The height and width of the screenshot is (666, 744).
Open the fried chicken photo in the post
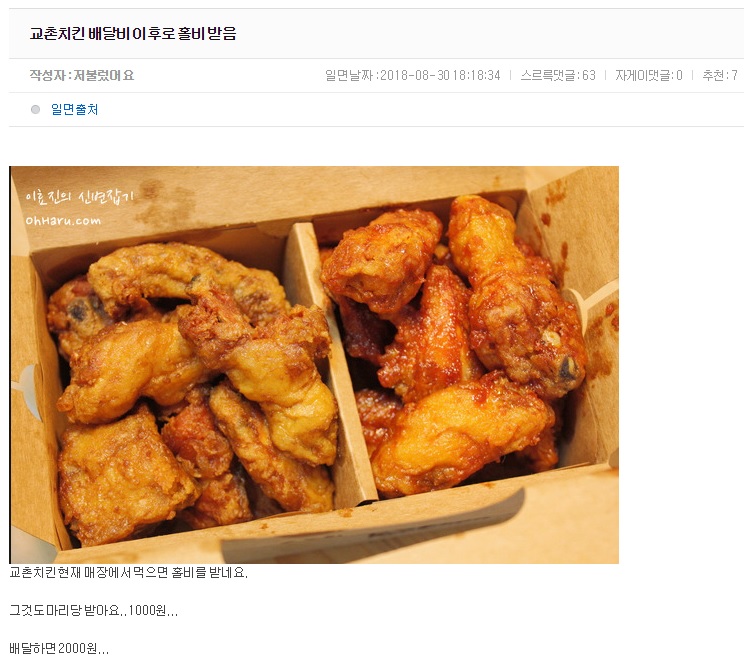click(x=314, y=364)
